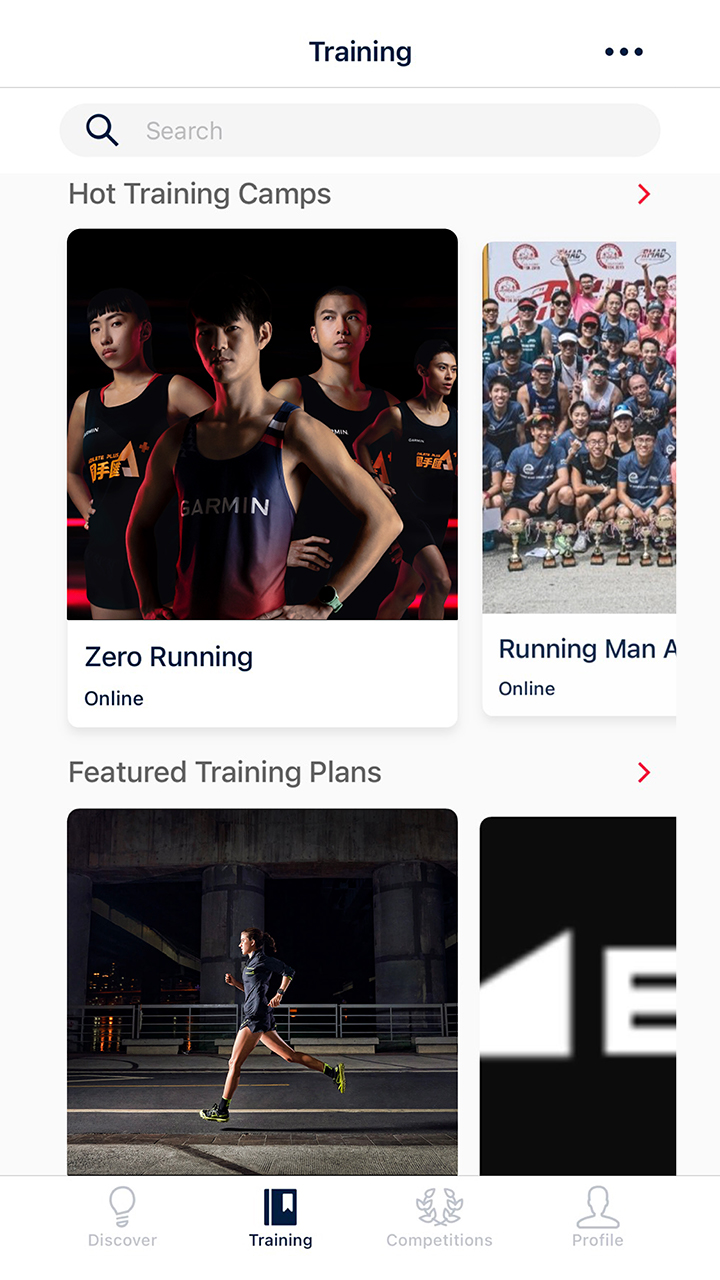Open the black logo training plan card
This screenshot has width=720, height=1280.
(x=578, y=995)
